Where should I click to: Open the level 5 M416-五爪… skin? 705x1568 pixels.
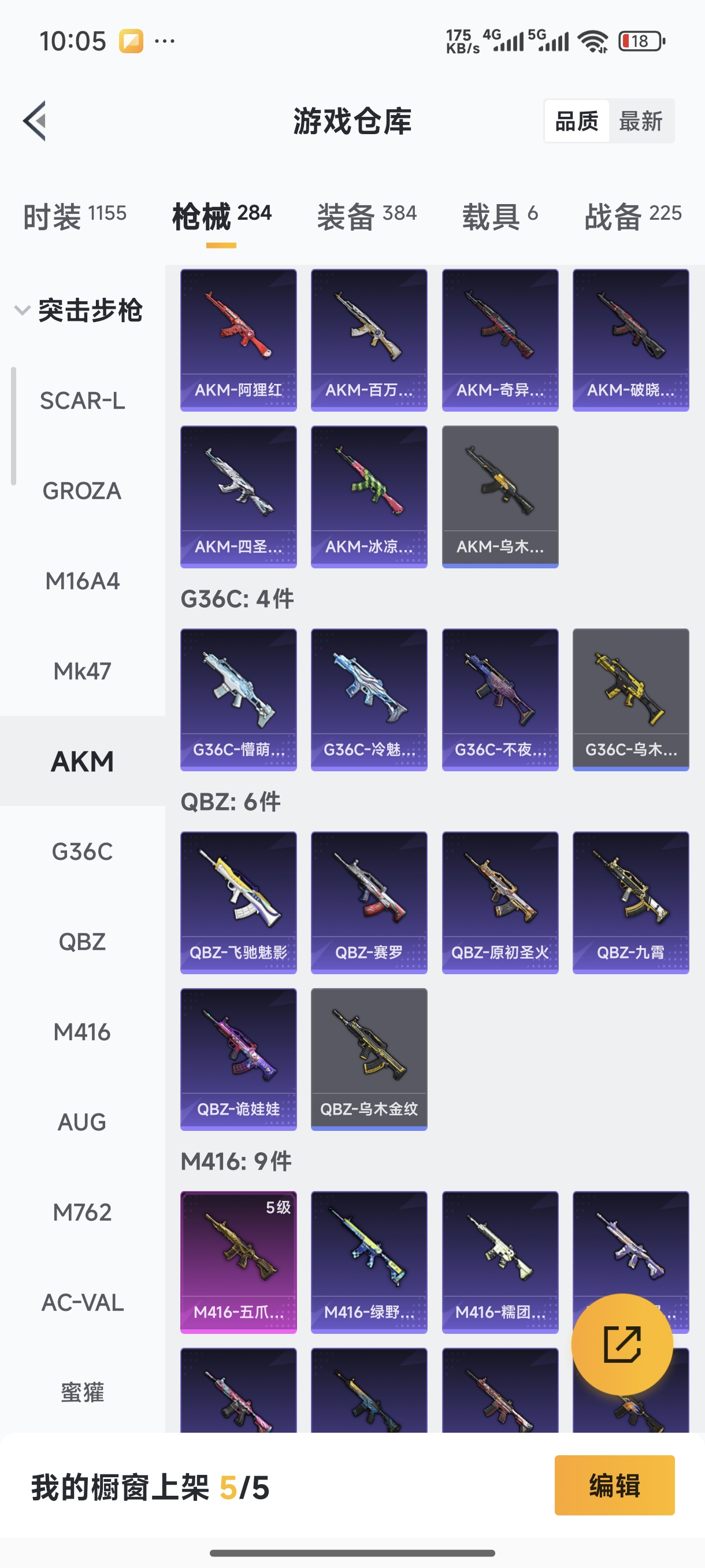pos(239,1262)
